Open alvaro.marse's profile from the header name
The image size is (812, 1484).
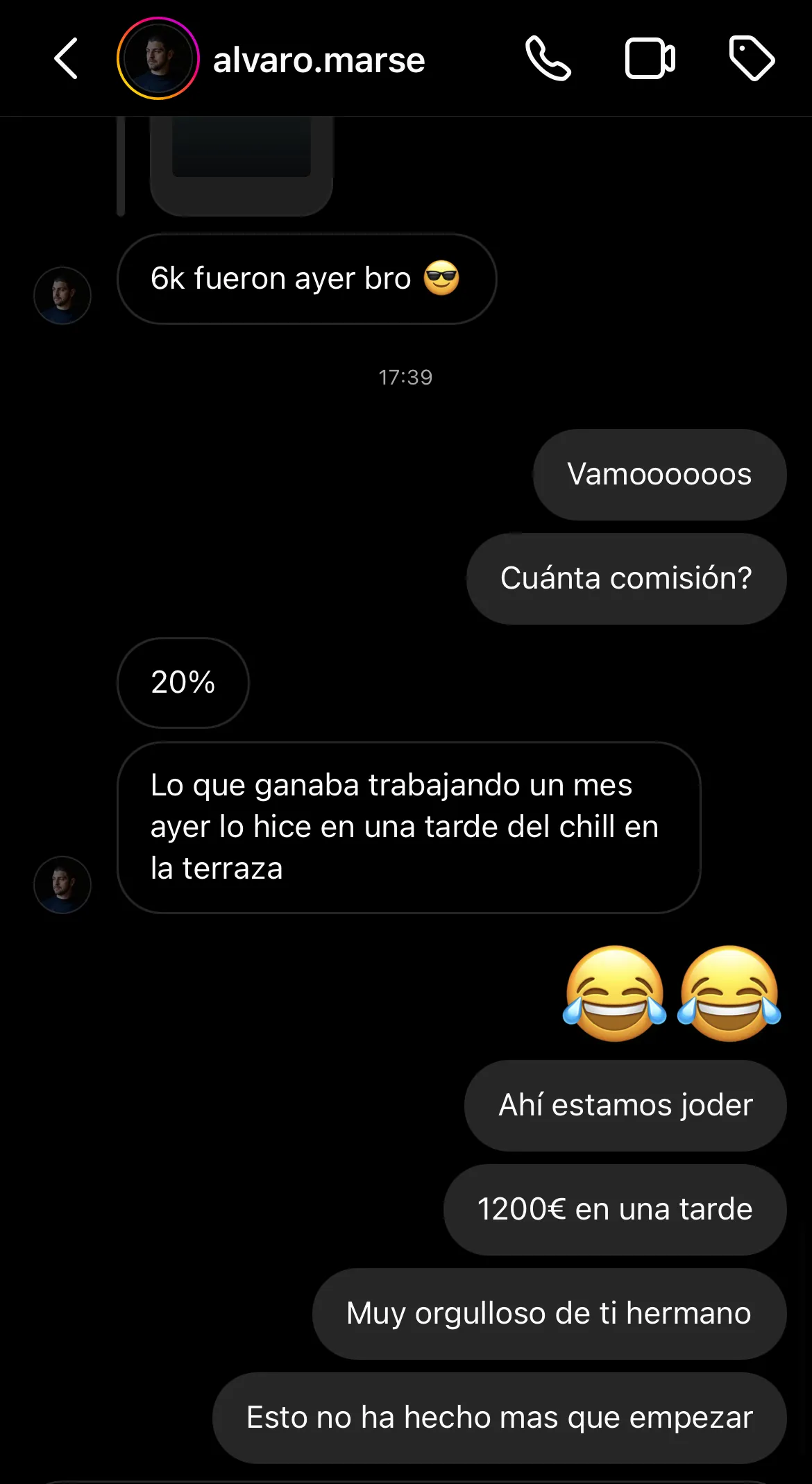pyautogui.click(x=319, y=60)
